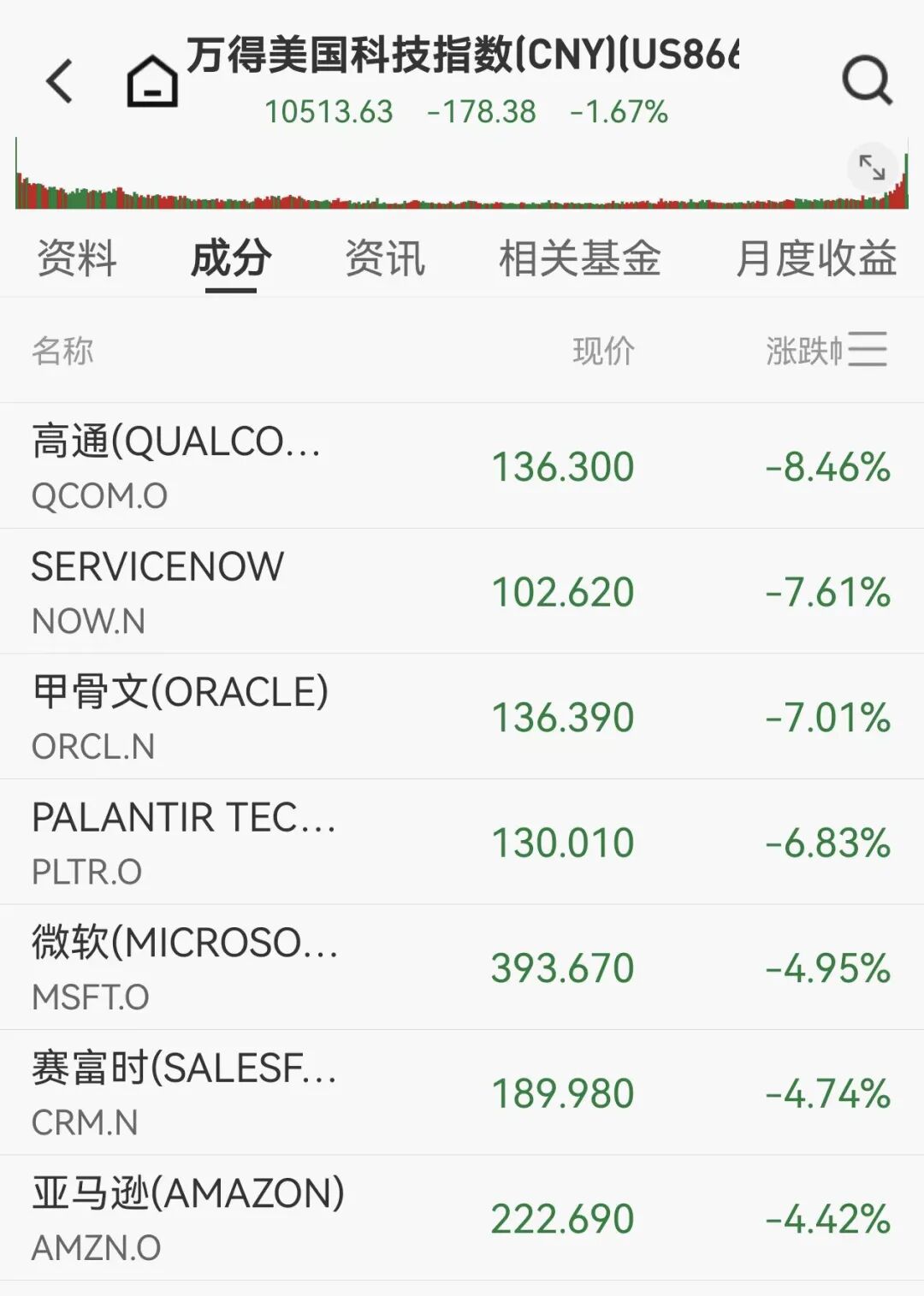This screenshot has height=1296, width=924.
Task: View 微软 MSFT.O stock details
Action: [462, 968]
